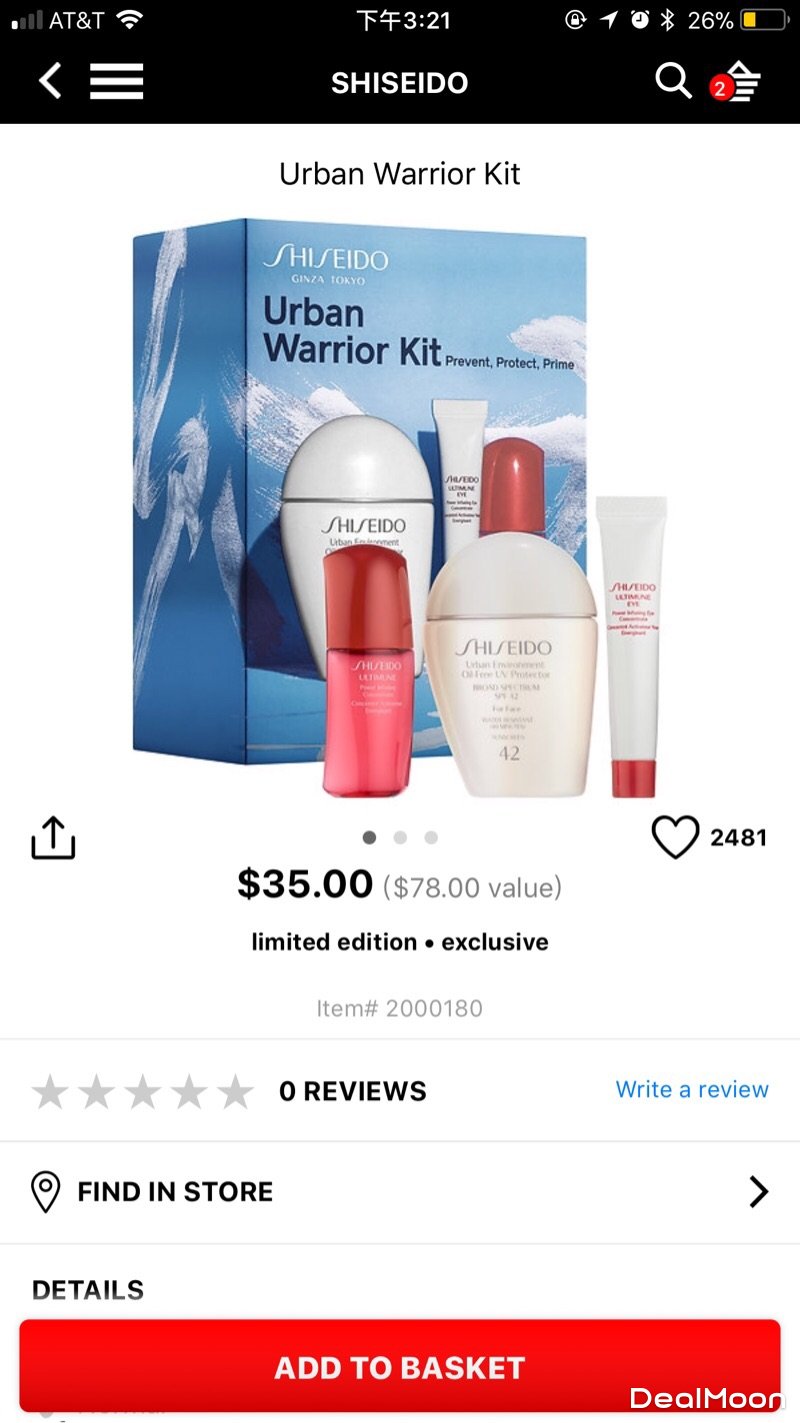Add the kit to basket

pyautogui.click(x=400, y=1367)
